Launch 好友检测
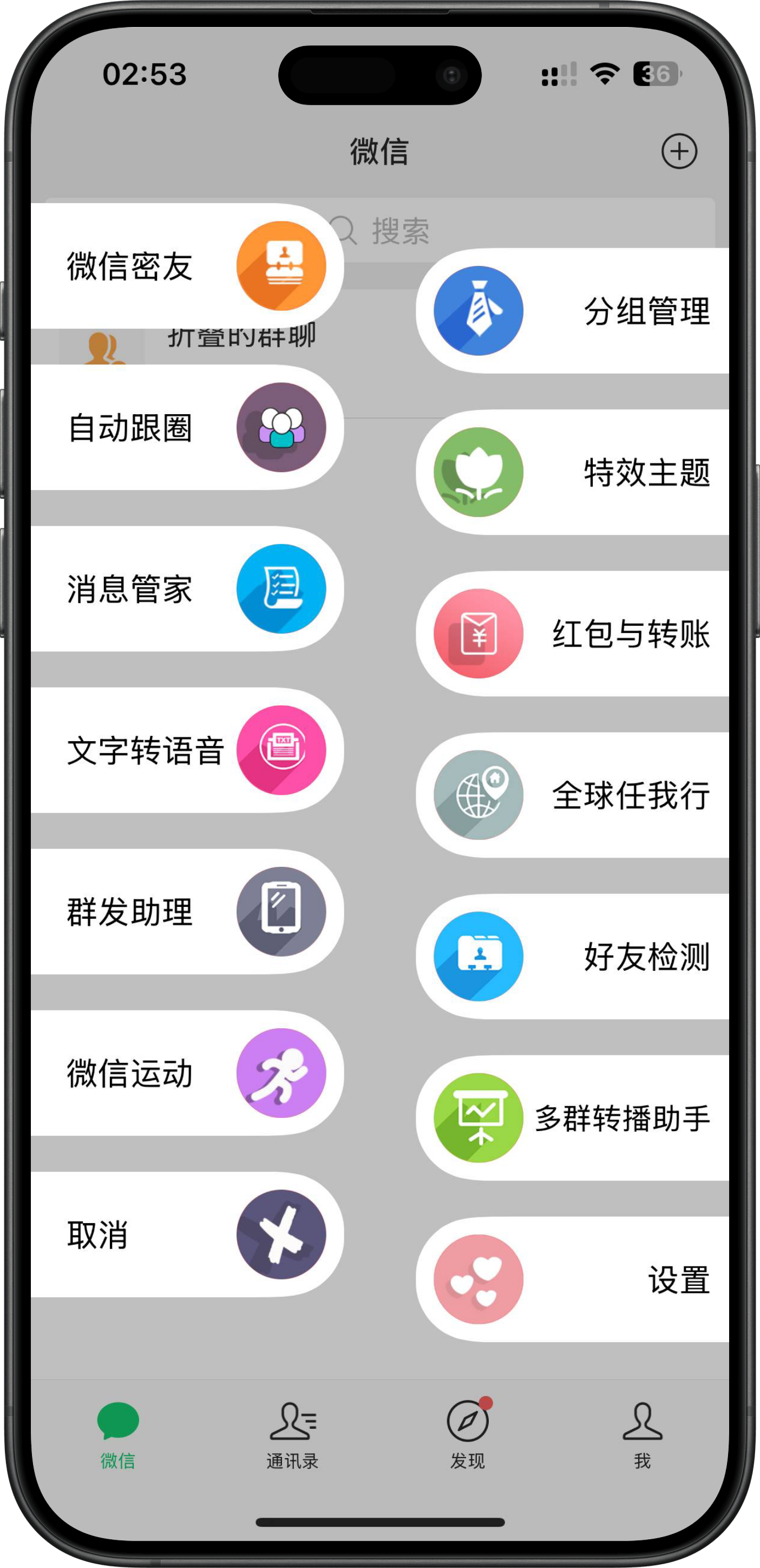The image size is (760, 1568). pos(572,956)
